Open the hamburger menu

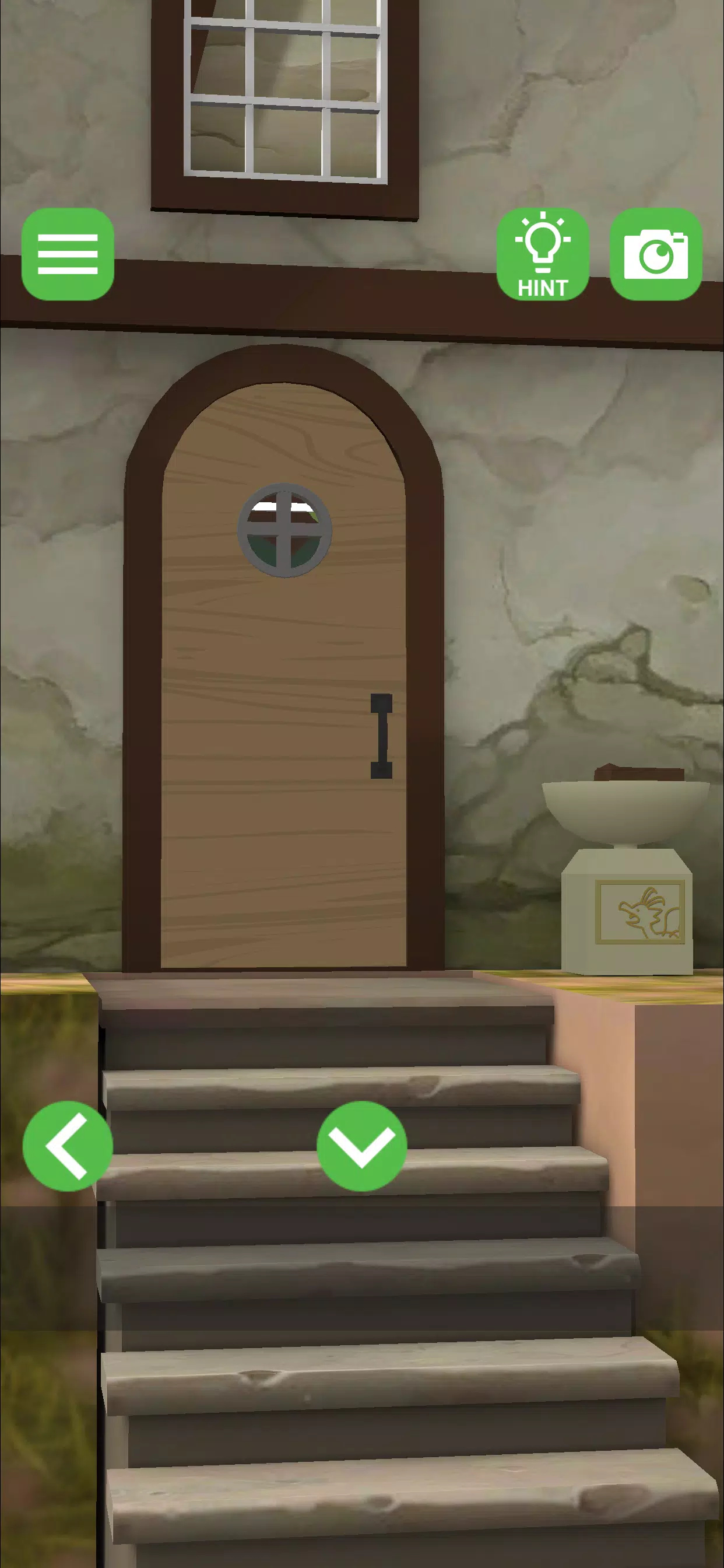(68, 254)
